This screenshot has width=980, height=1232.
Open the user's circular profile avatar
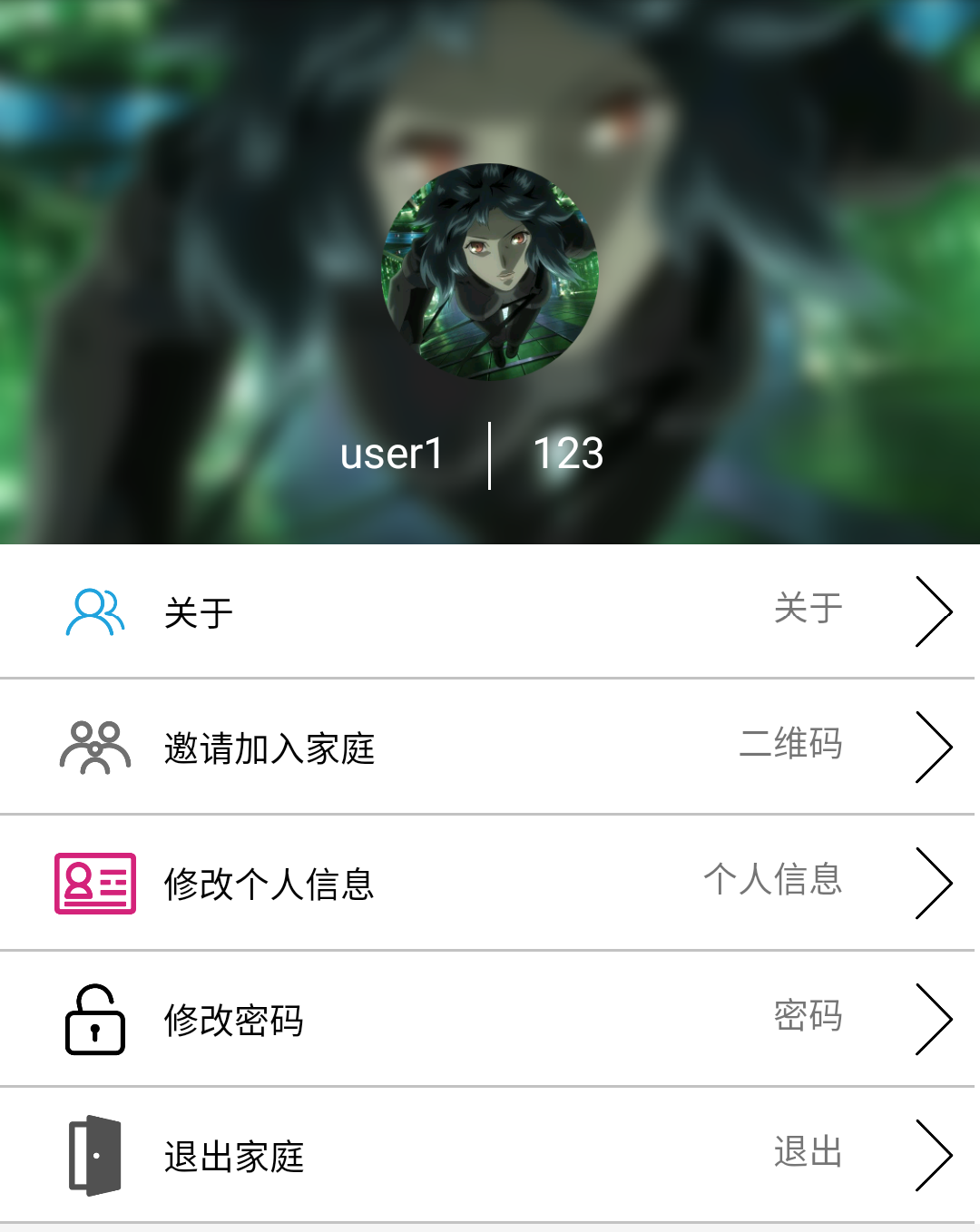coord(490,272)
